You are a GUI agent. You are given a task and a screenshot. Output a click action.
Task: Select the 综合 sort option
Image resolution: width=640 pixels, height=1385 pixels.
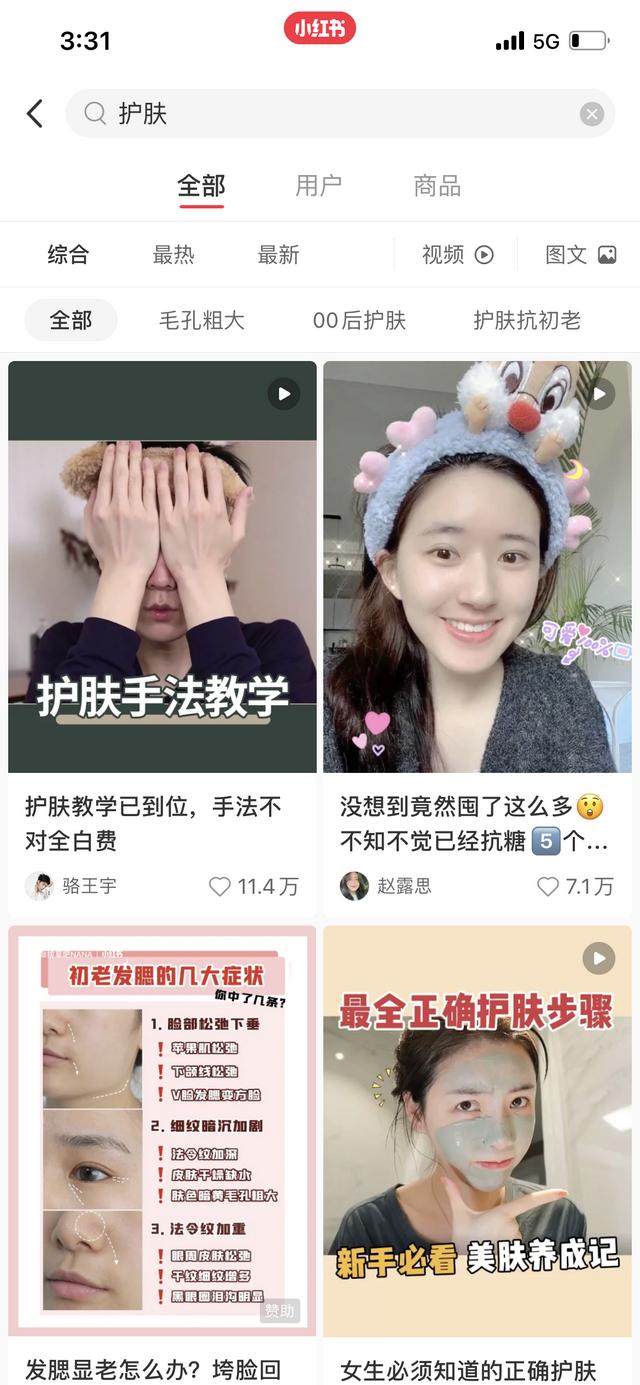tap(68, 255)
